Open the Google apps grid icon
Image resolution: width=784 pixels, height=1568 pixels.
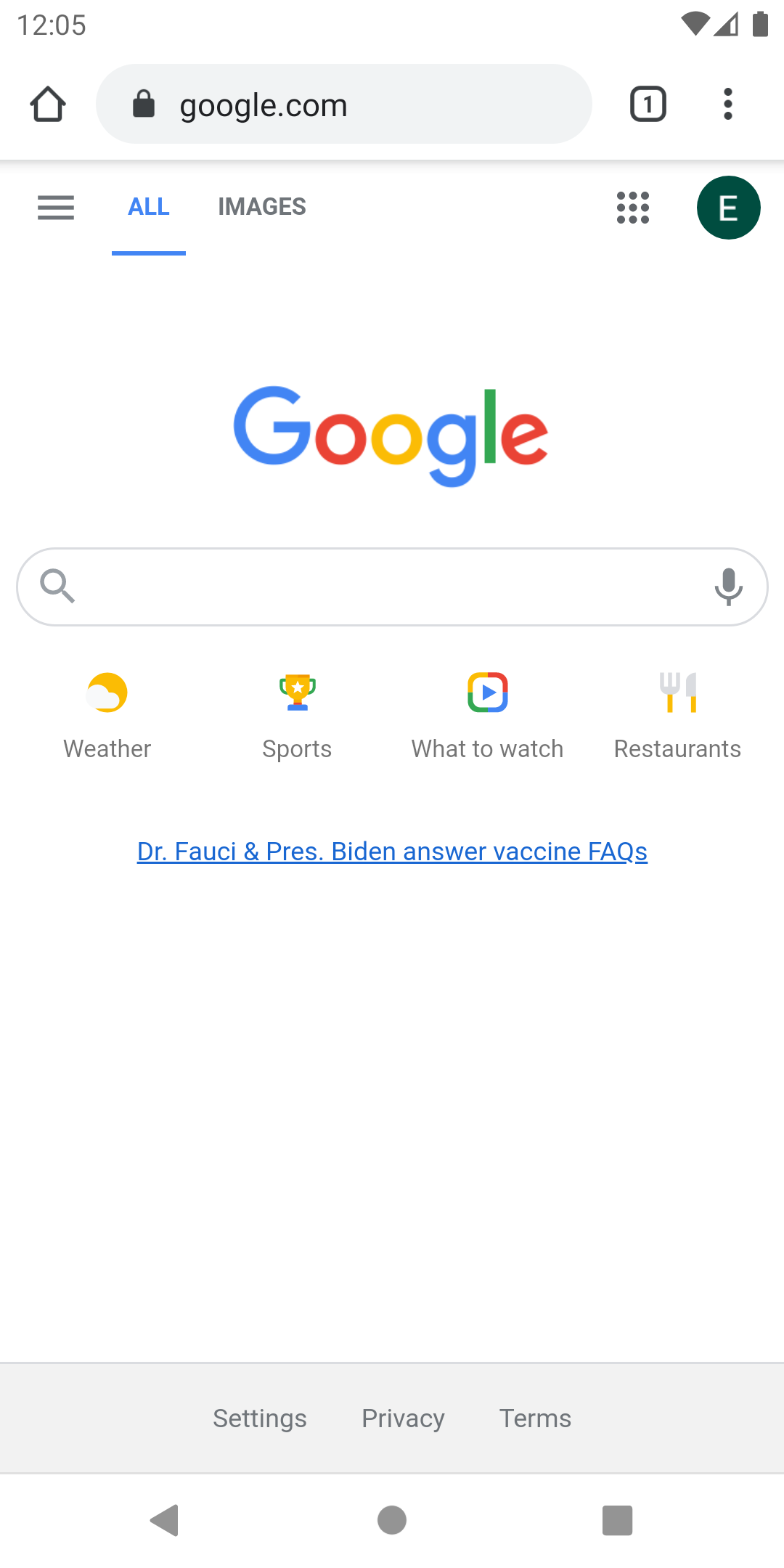632,208
